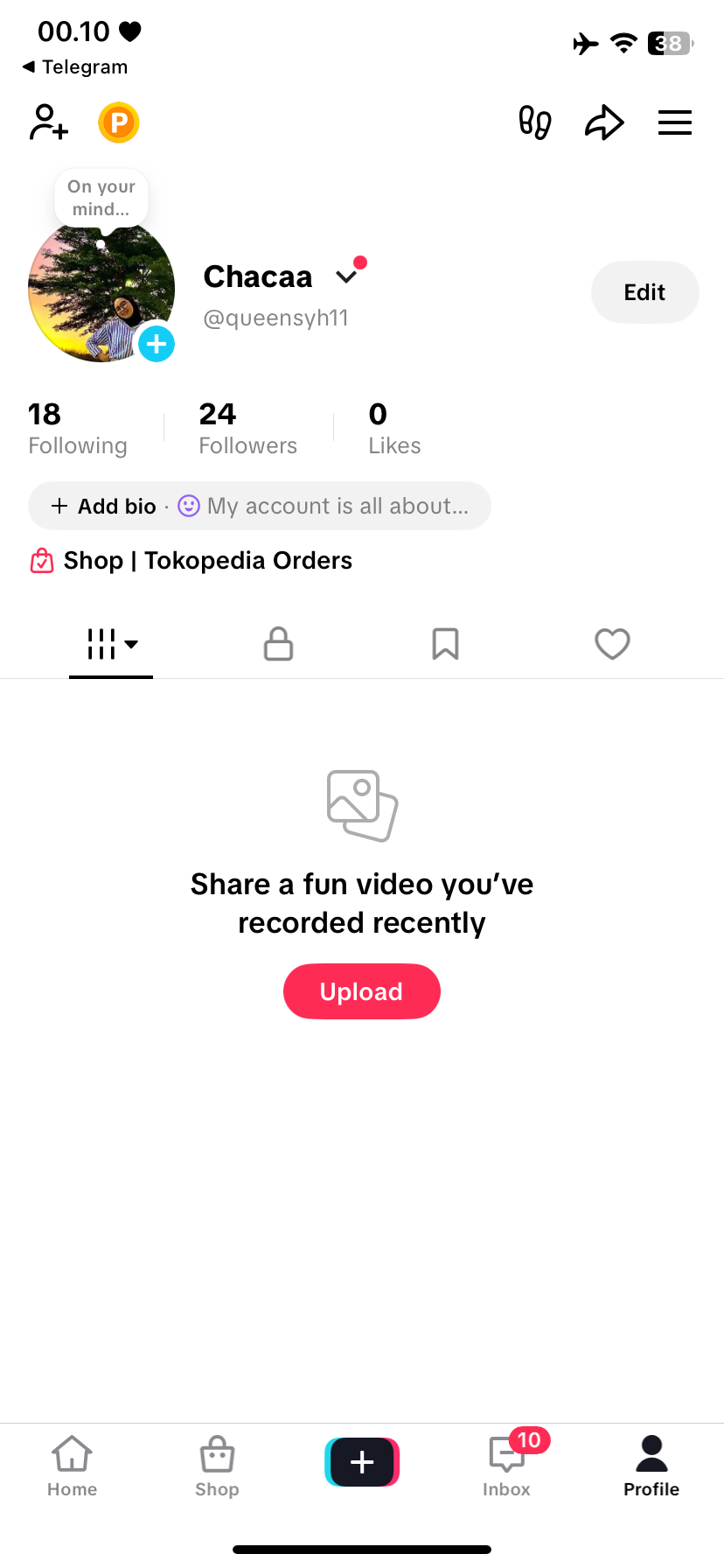Switch to the liked videos heart tab

click(612, 644)
